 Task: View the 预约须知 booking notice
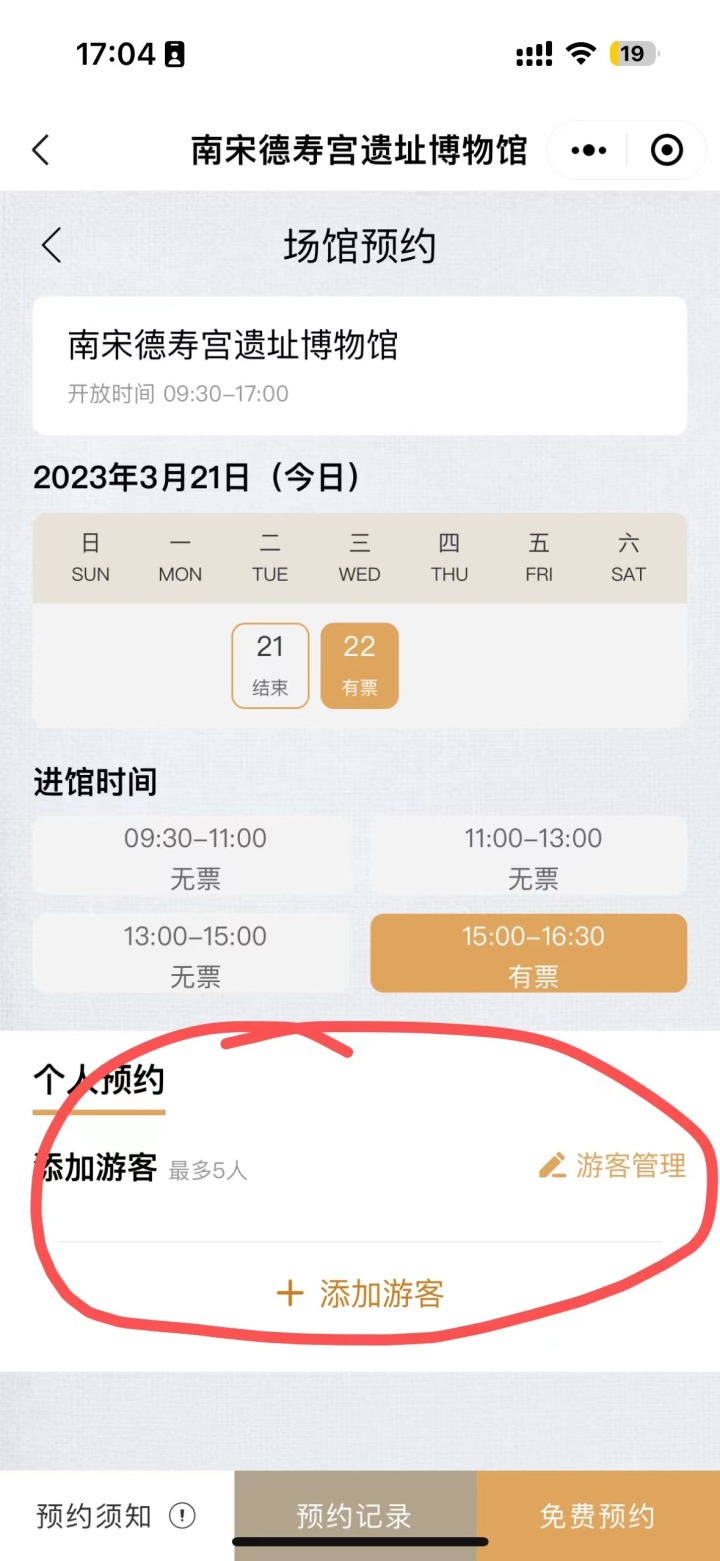coord(116,1516)
